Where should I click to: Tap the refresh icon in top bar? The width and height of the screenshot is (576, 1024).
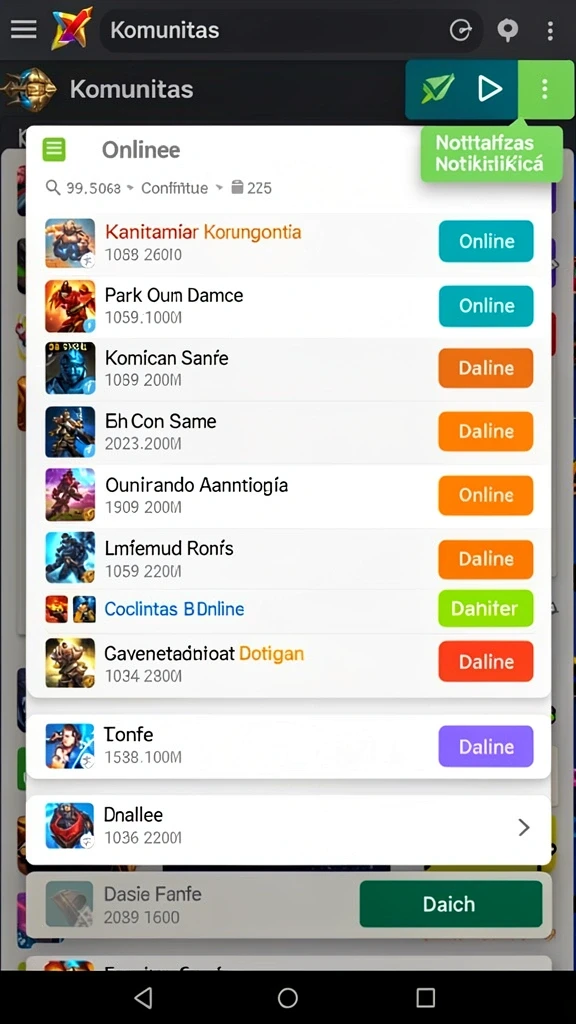coord(460,30)
